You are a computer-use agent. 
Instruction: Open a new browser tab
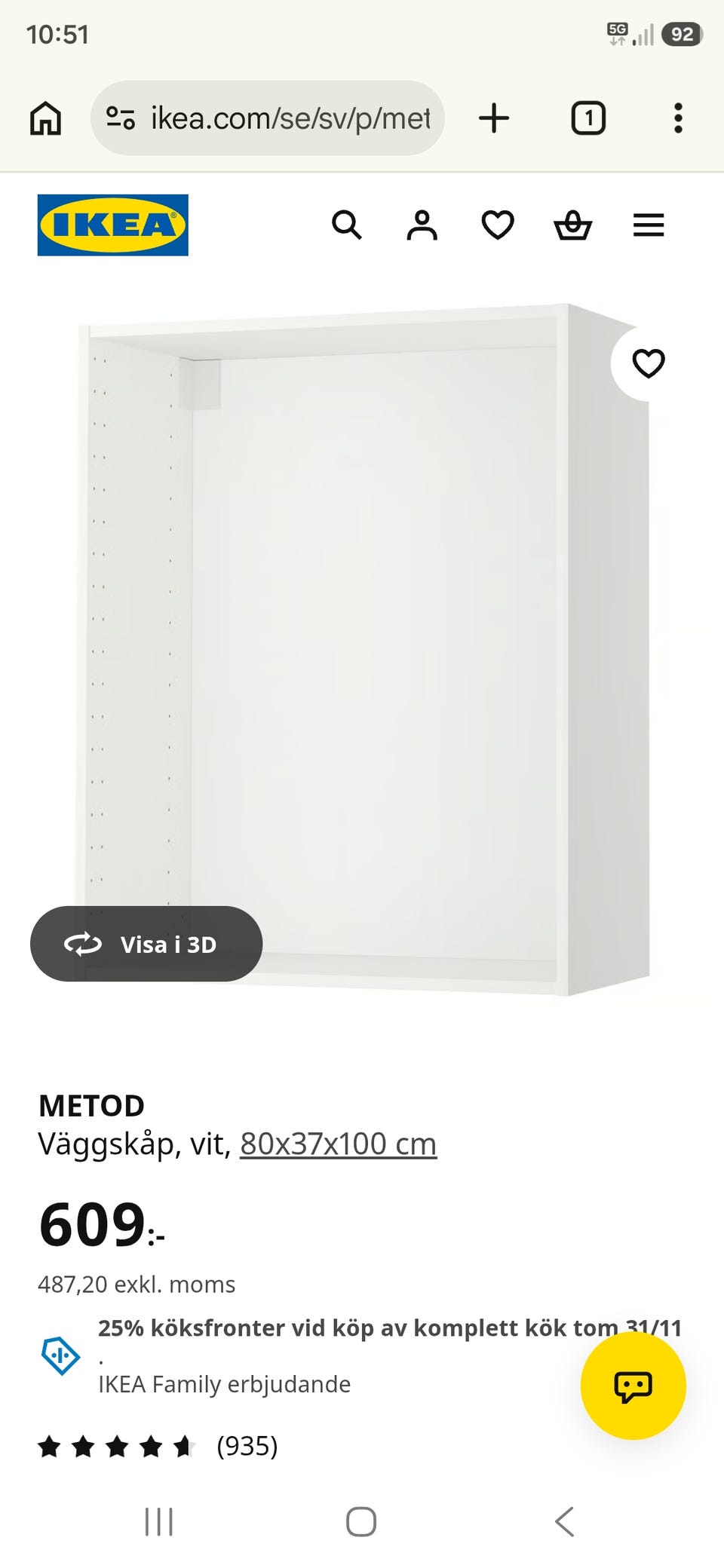coord(494,118)
